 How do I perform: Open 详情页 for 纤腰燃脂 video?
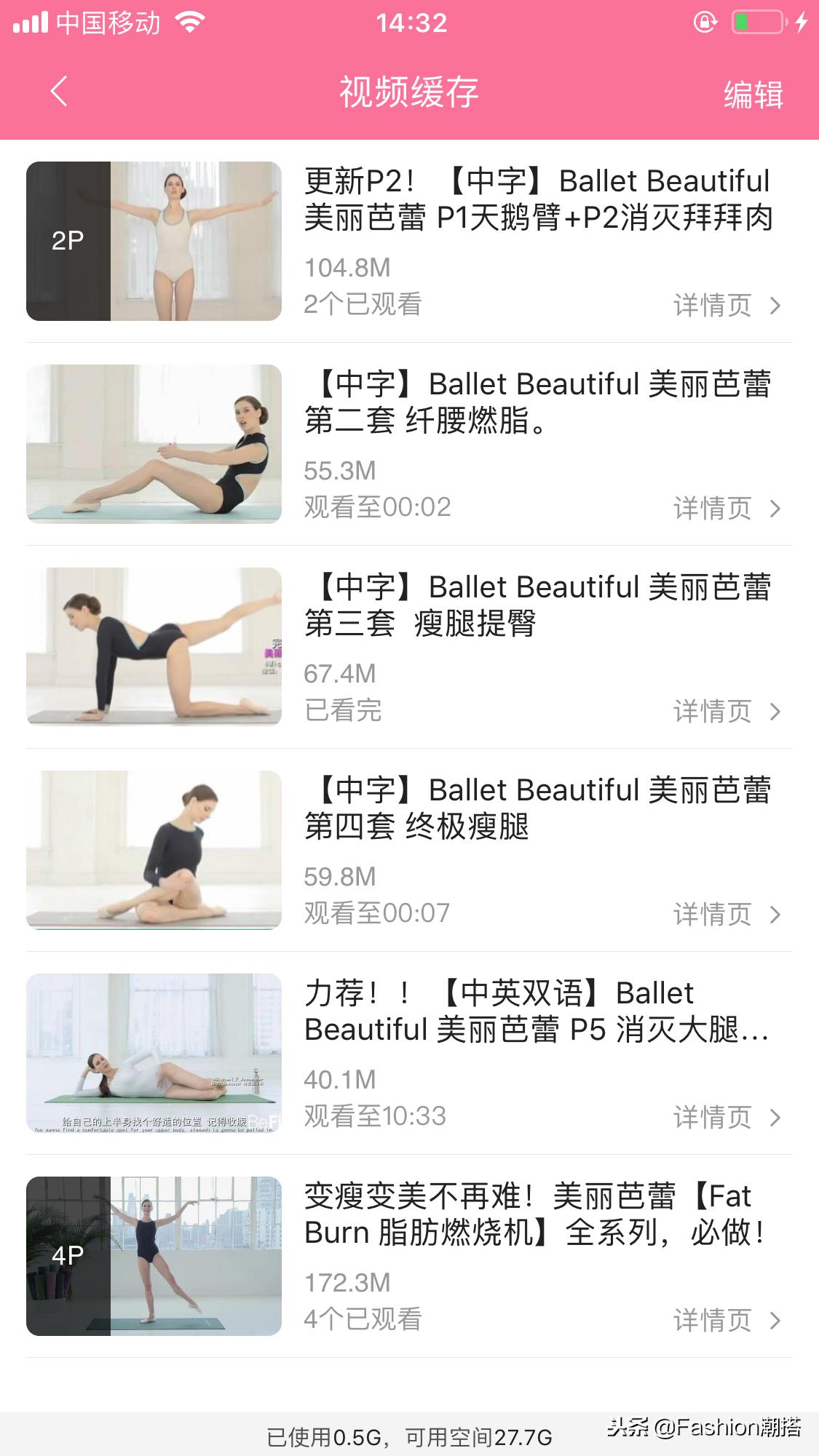pyautogui.click(x=710, y=509)
